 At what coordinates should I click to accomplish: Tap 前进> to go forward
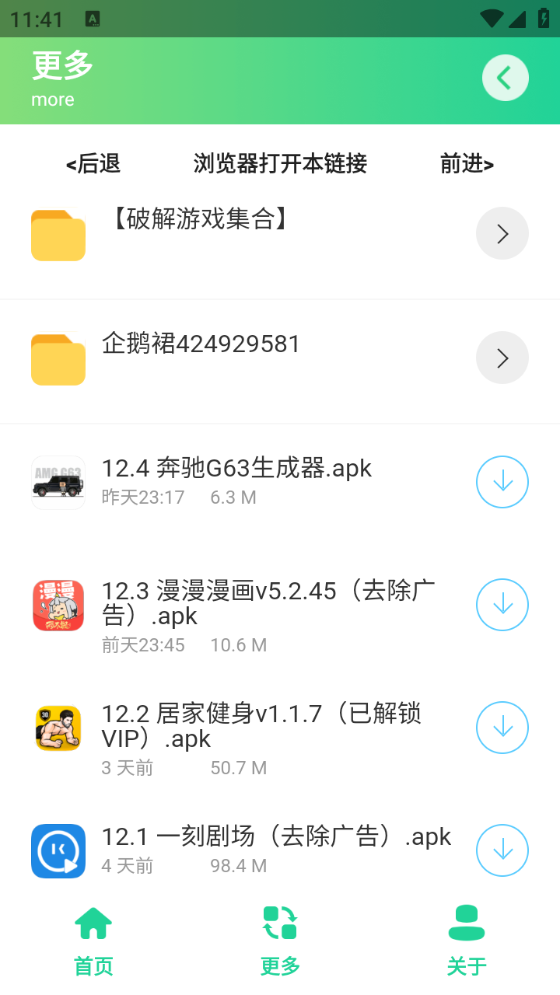click(467, 164)
